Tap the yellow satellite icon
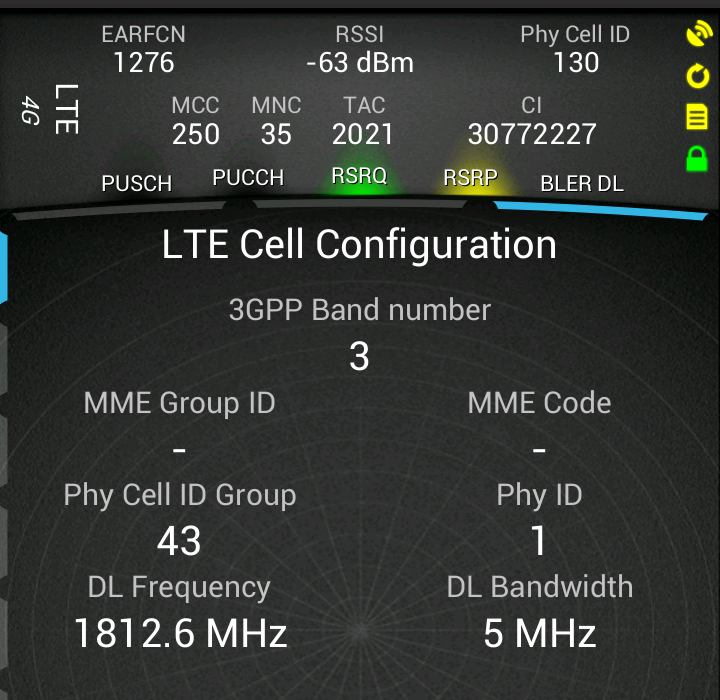720x700 pixels. pos(697,34)
